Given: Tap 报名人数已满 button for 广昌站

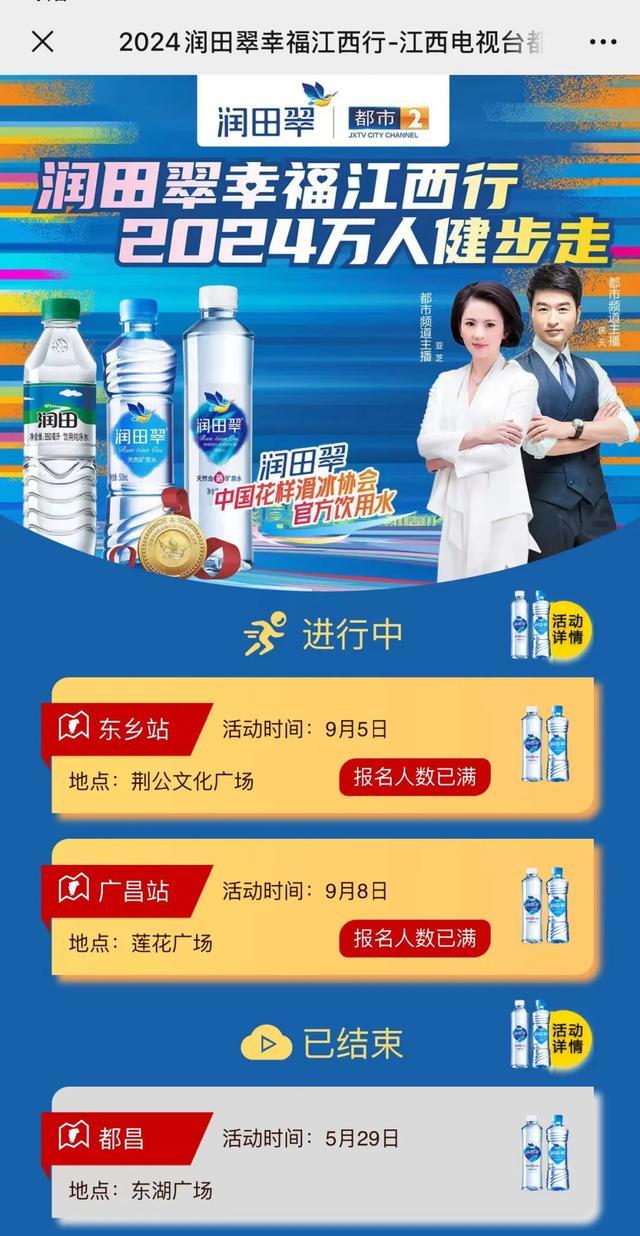Looking at the screenshot, I should click(x=414, y=938).
